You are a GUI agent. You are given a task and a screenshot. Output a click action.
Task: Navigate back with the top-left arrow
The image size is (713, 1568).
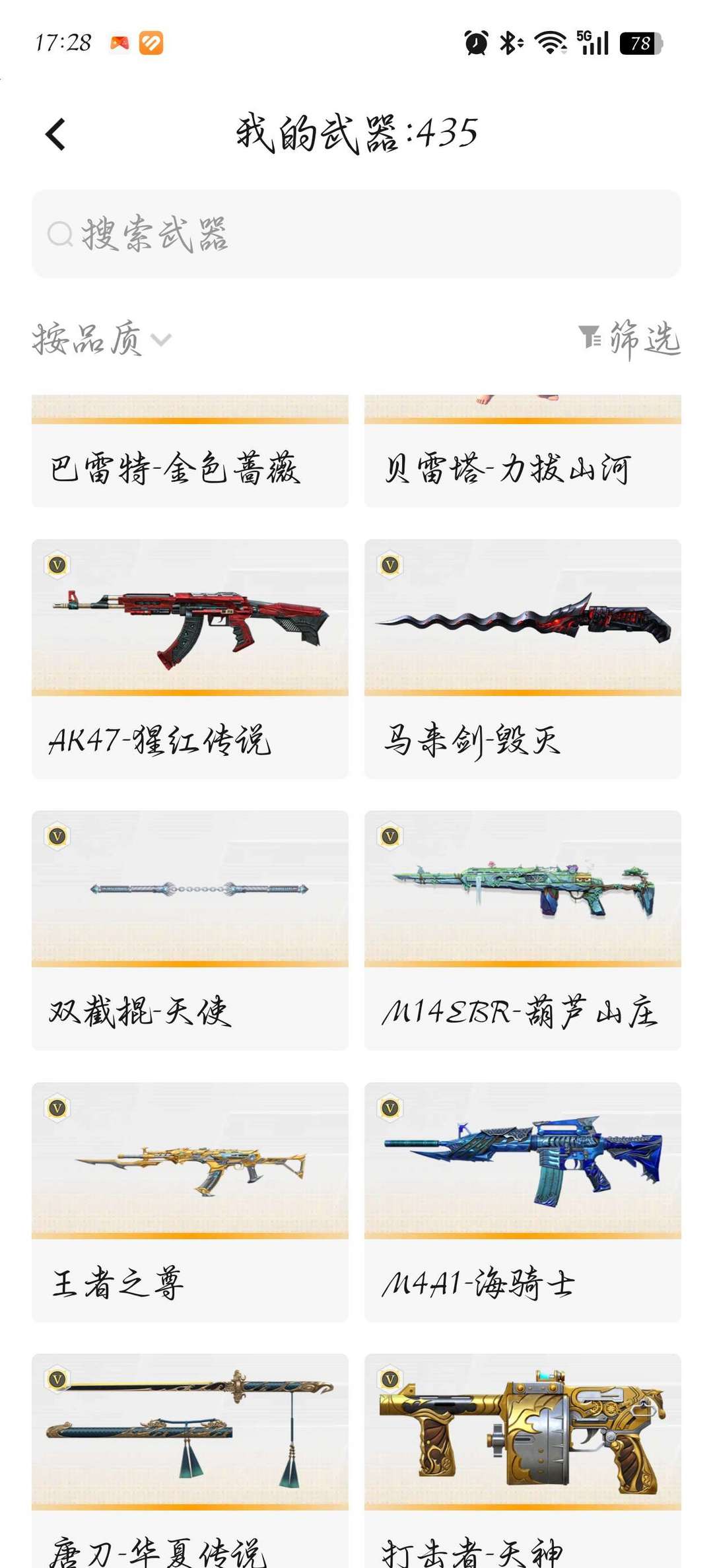pyautogui.click(x=55, y=134)
